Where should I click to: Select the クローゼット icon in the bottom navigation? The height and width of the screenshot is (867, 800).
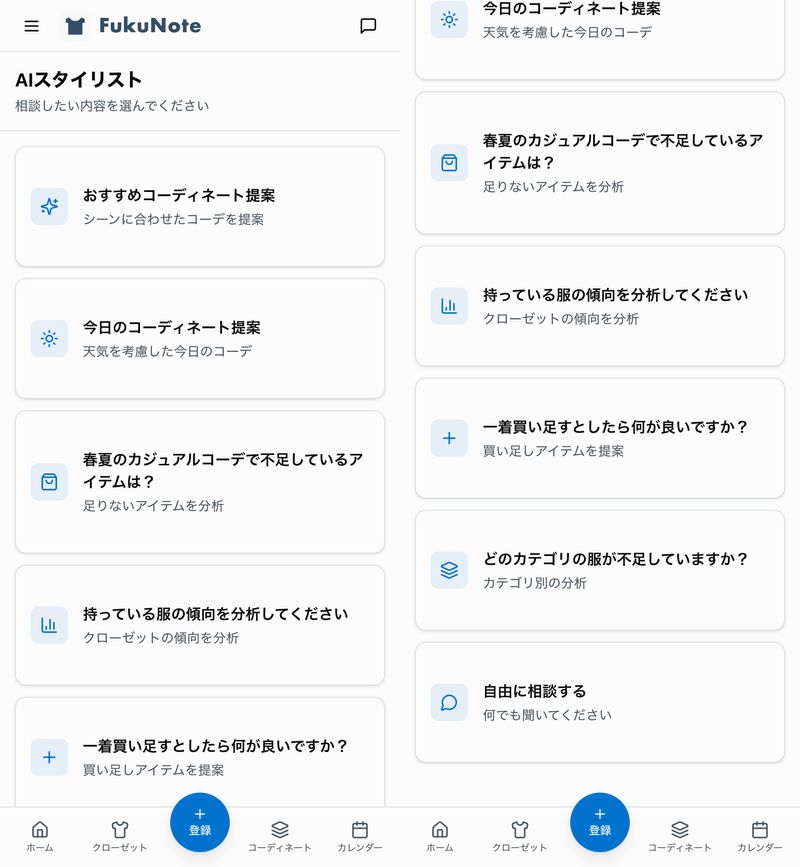pos(120,830)
